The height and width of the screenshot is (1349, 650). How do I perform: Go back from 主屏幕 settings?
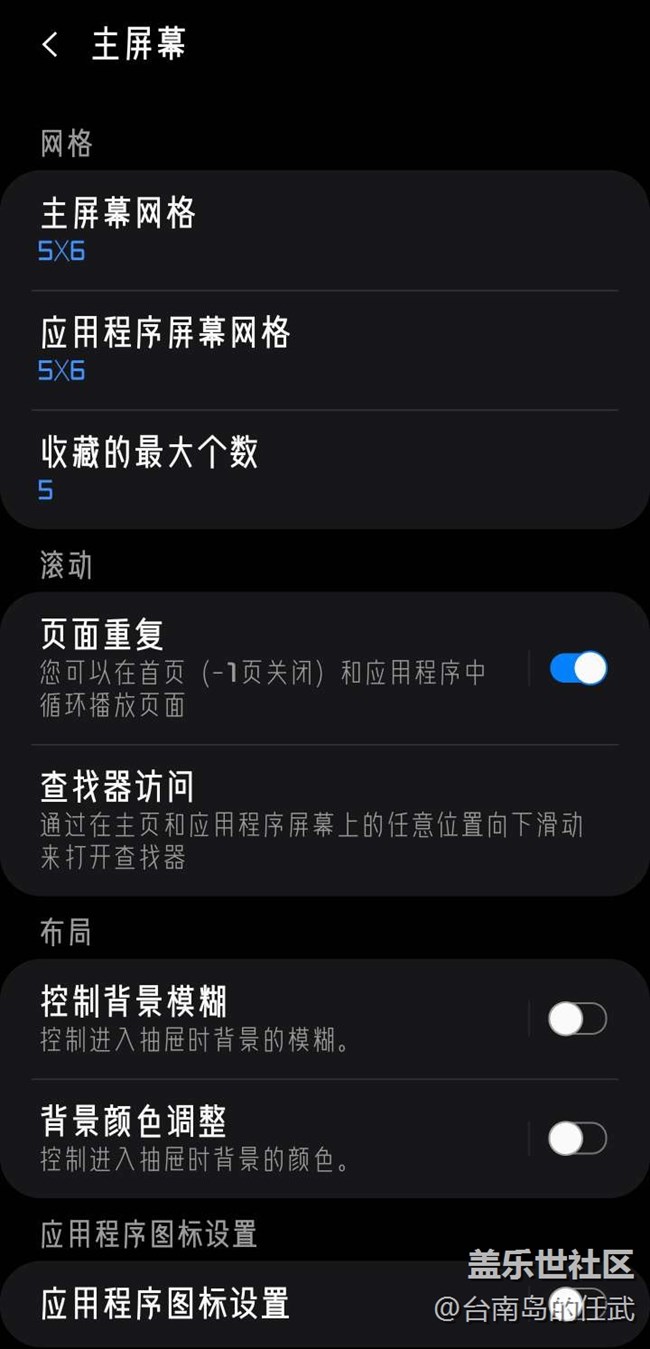pyautogui.click(x=50, y=45)
